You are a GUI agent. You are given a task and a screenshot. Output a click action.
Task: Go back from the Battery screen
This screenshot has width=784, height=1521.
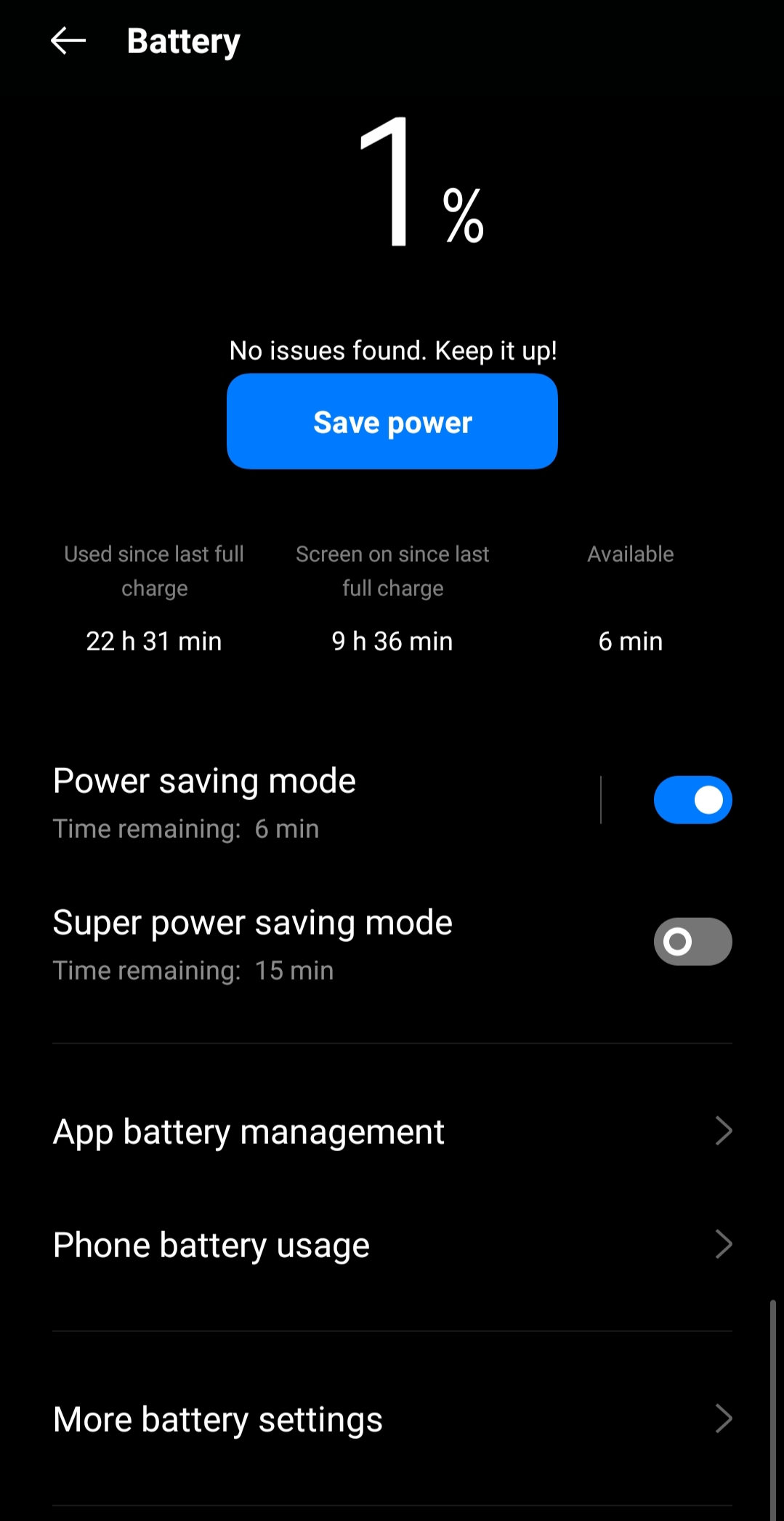click(x=68, y=41)
